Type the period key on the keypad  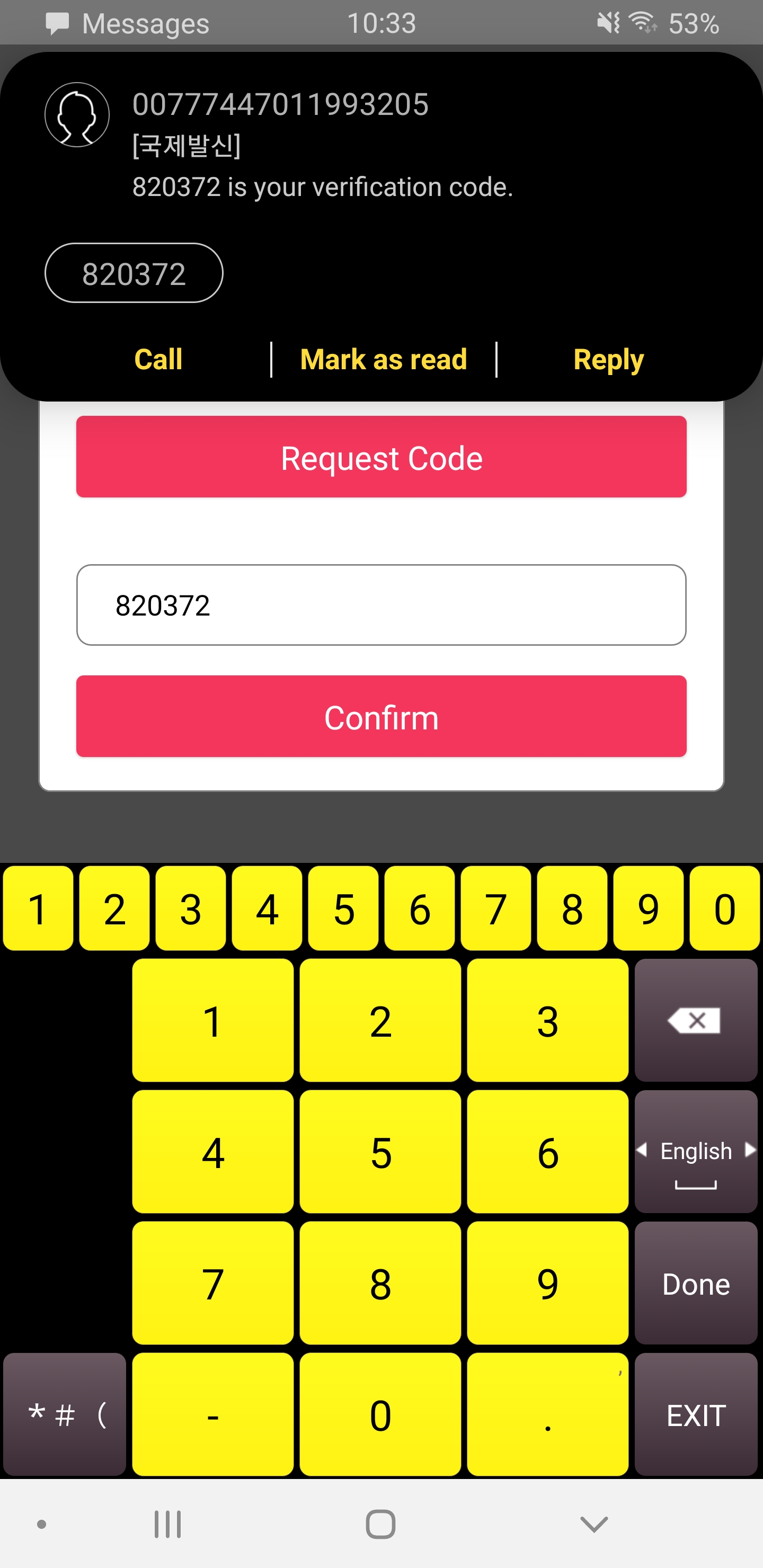[x=547, y=1415]
